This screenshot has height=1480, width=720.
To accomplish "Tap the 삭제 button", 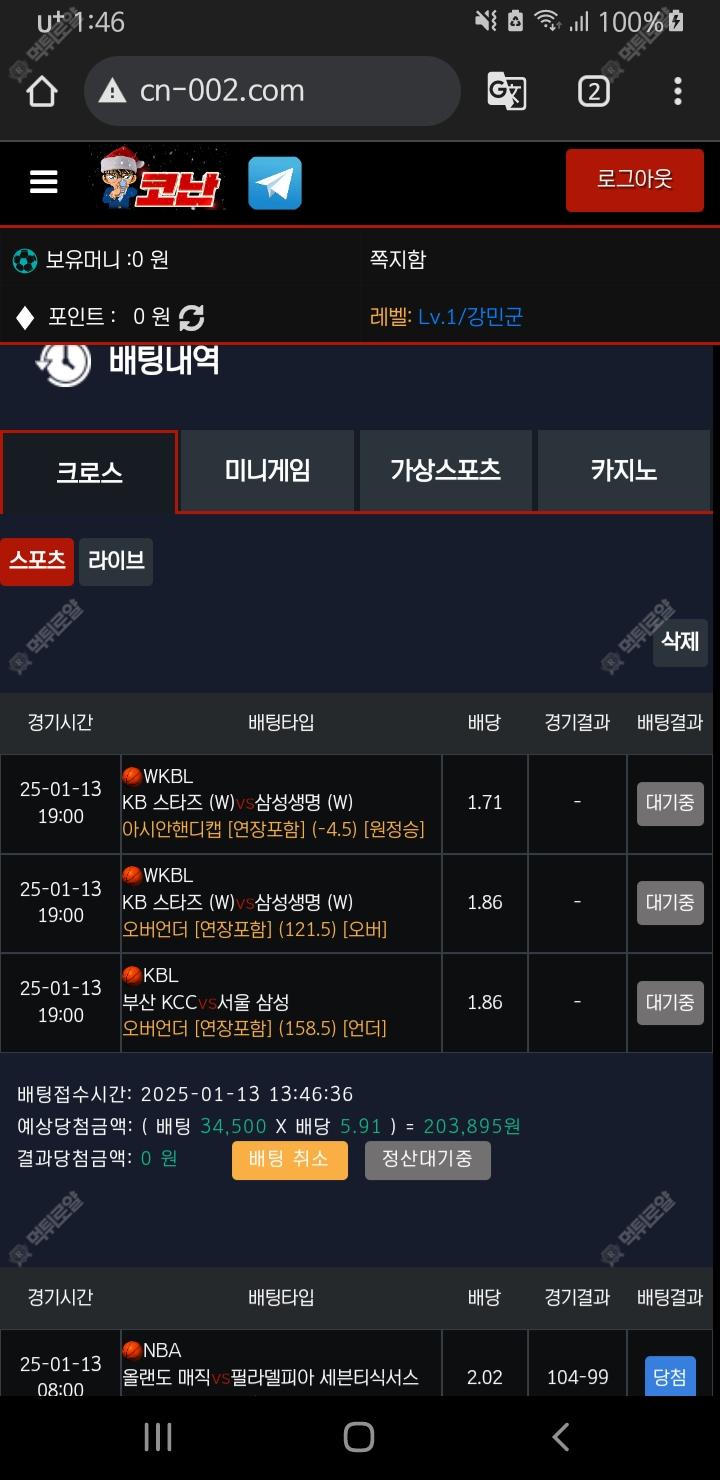I will tap(680, 642).
